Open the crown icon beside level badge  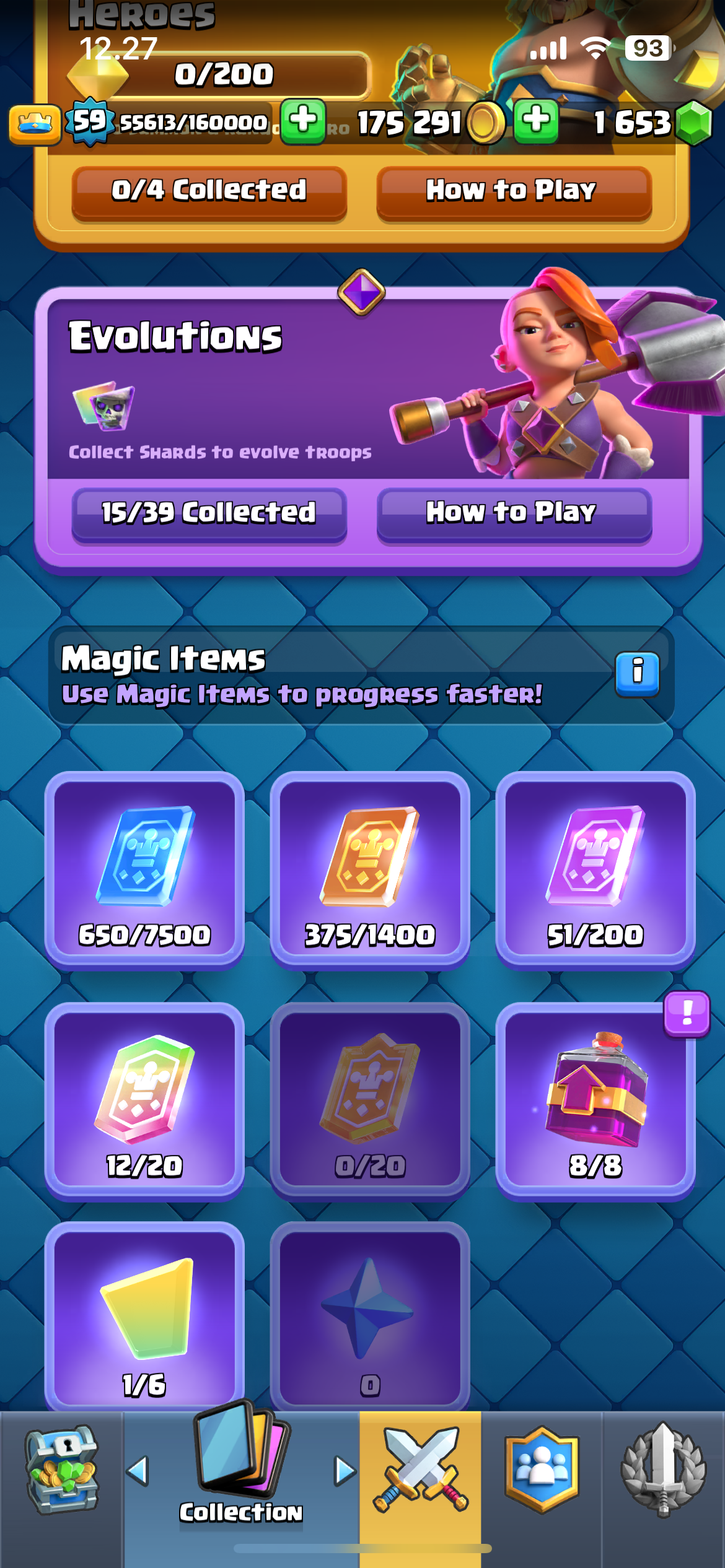[x=35, y=124]
